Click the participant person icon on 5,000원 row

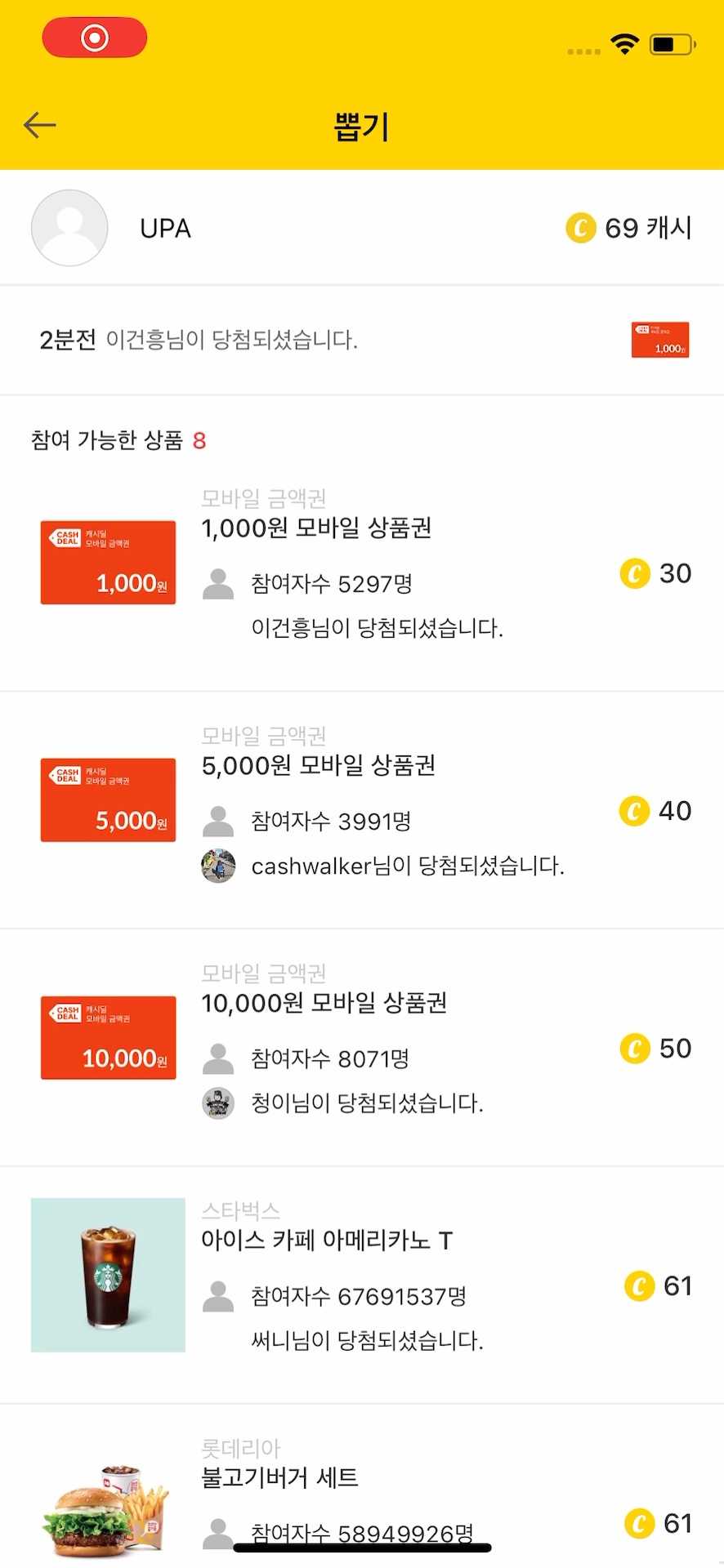coord(217,821)
